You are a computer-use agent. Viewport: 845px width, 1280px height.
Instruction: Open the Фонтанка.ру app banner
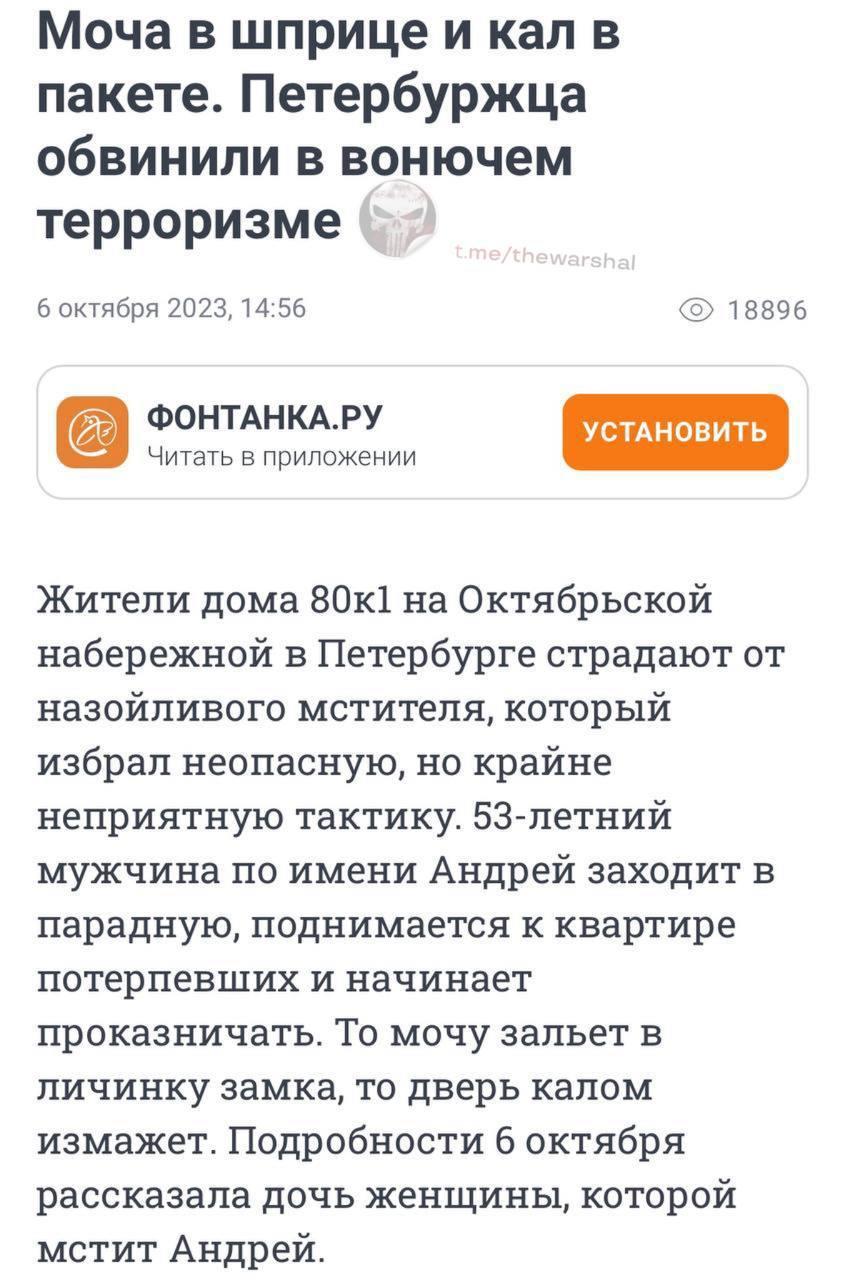pyautogui.click(x=280, y=433)
